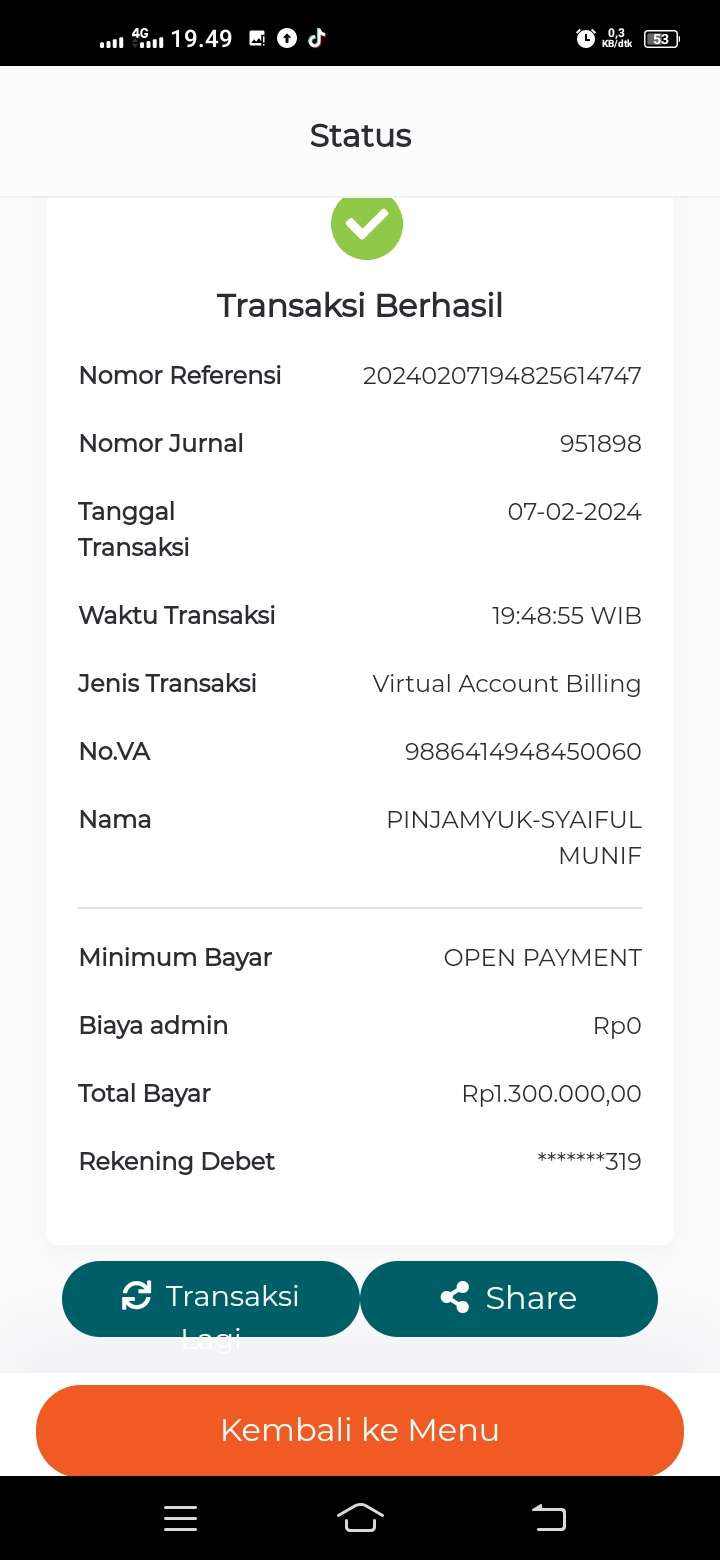Viewport: 720px width, 1560px height.
Task: Go back using the system back button
Action: pos(548,1518)
